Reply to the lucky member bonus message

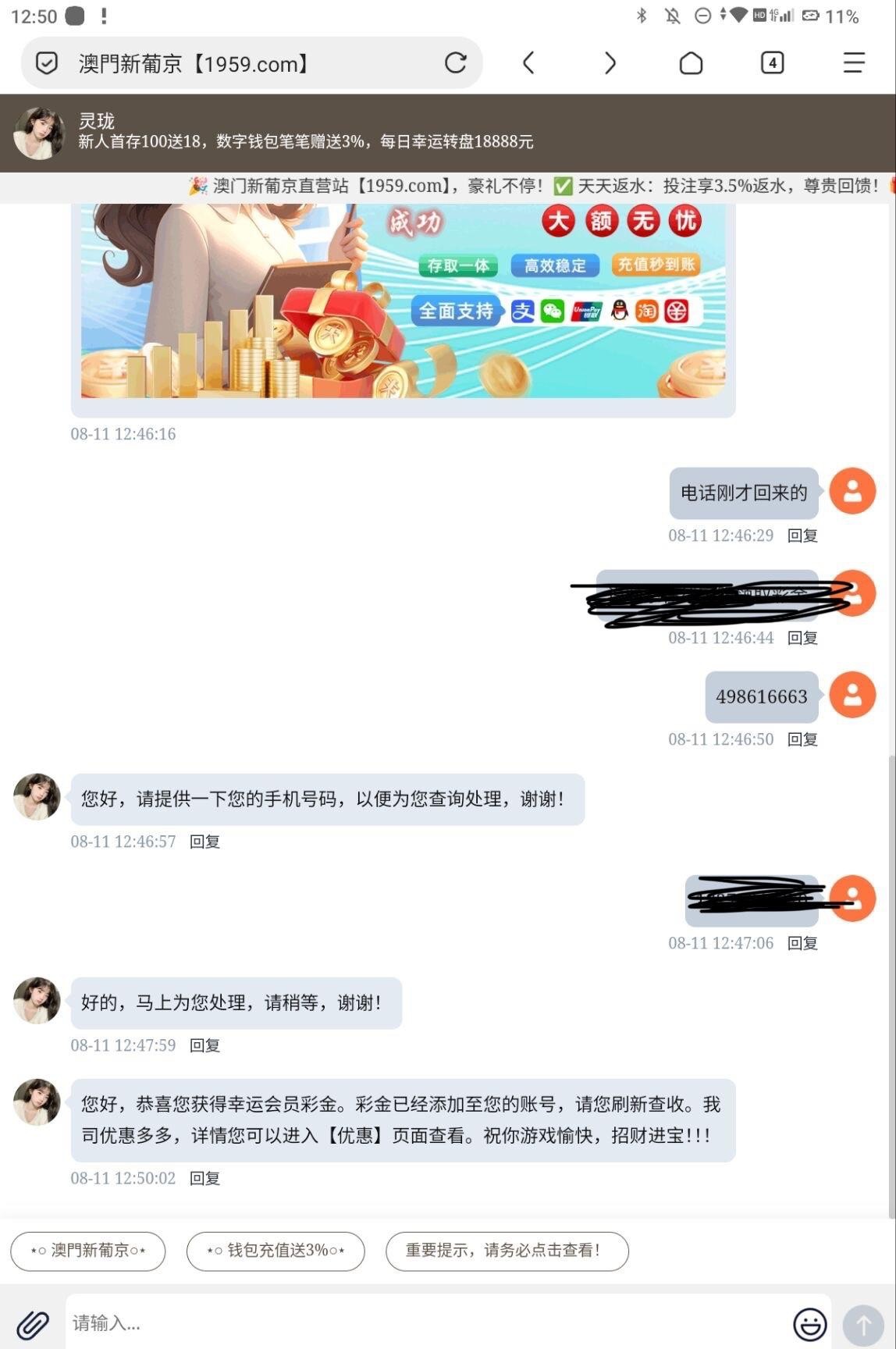(204, 1178)
